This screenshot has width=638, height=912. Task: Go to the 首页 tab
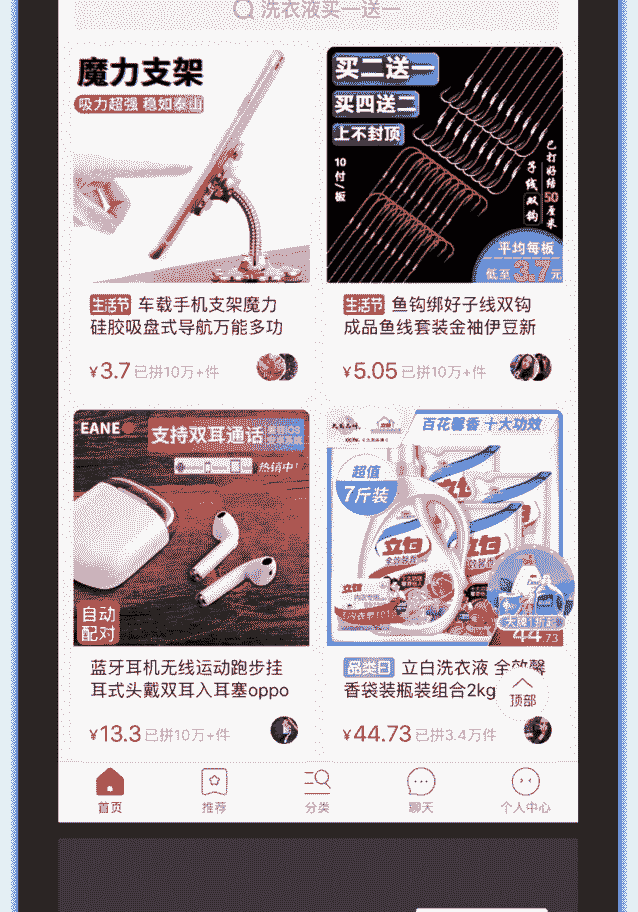click(x=110, y=791)
